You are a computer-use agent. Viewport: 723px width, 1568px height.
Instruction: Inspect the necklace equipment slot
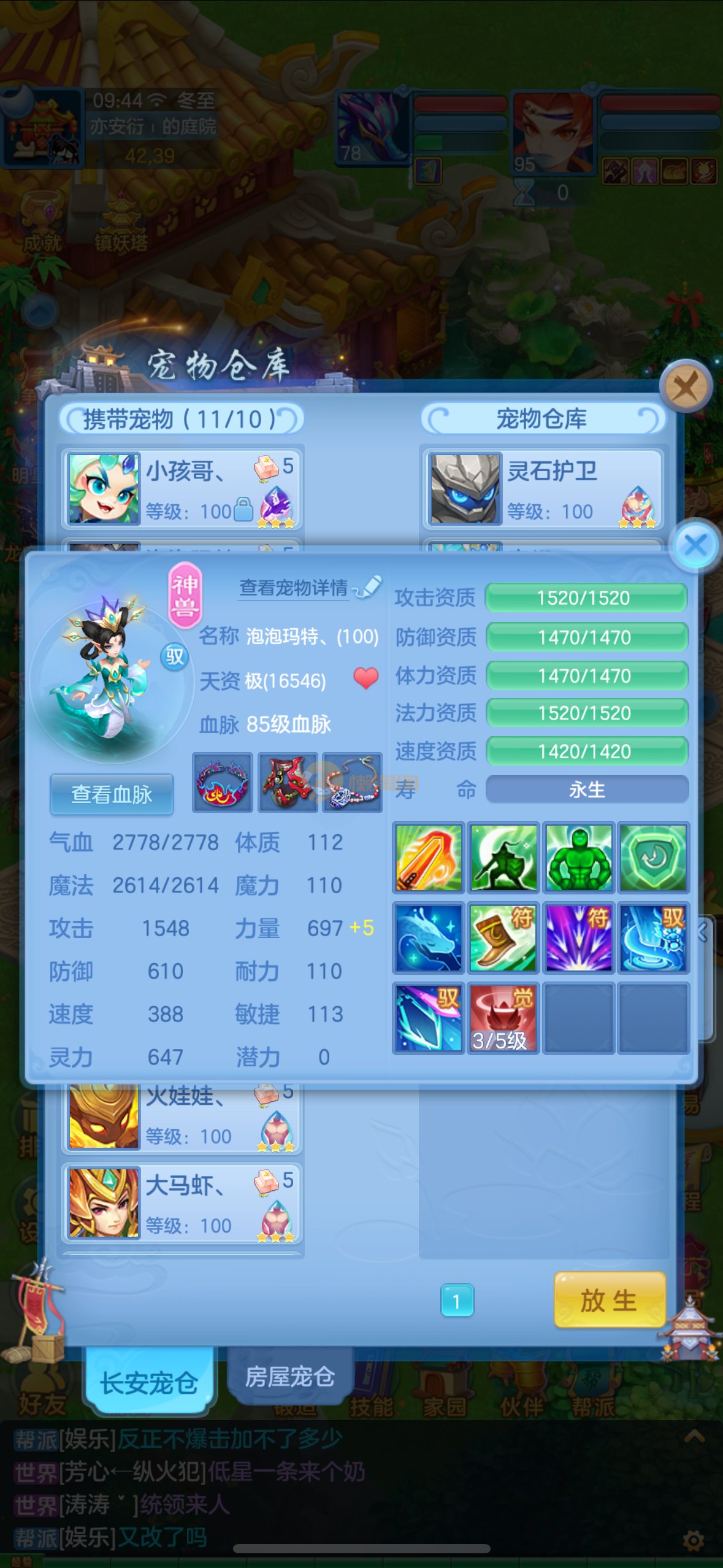pos(352,782)
